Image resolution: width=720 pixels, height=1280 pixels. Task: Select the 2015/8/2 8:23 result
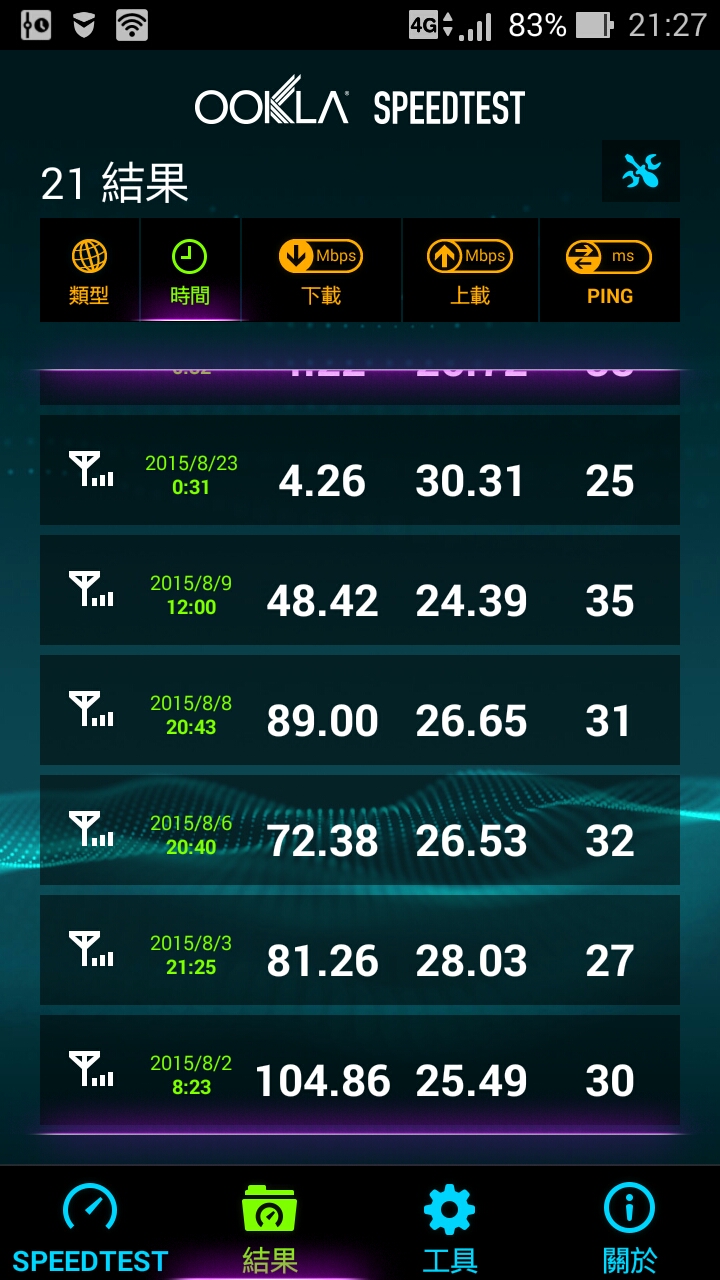[x=360, y=1070]
